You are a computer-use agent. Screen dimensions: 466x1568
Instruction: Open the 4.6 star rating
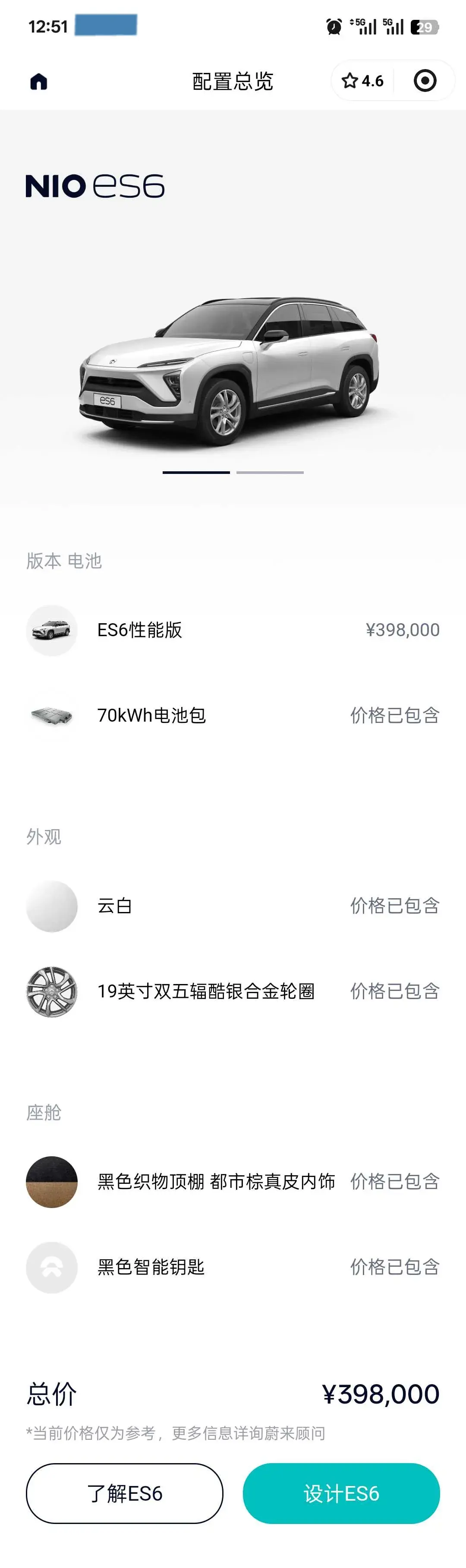(362, 81)
